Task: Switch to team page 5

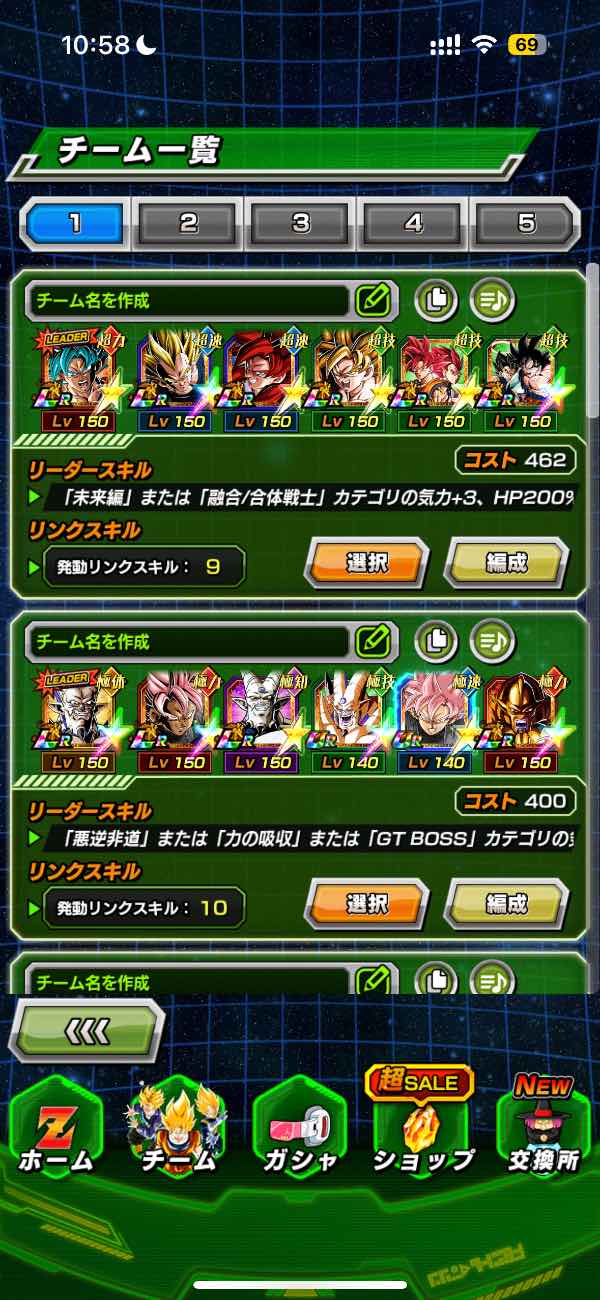Action: pos(526,224)
